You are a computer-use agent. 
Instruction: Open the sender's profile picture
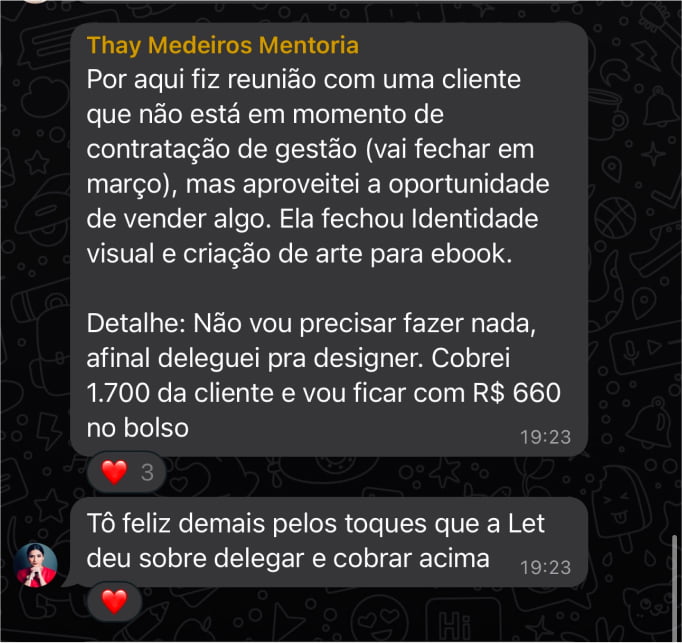pos(37,565)
